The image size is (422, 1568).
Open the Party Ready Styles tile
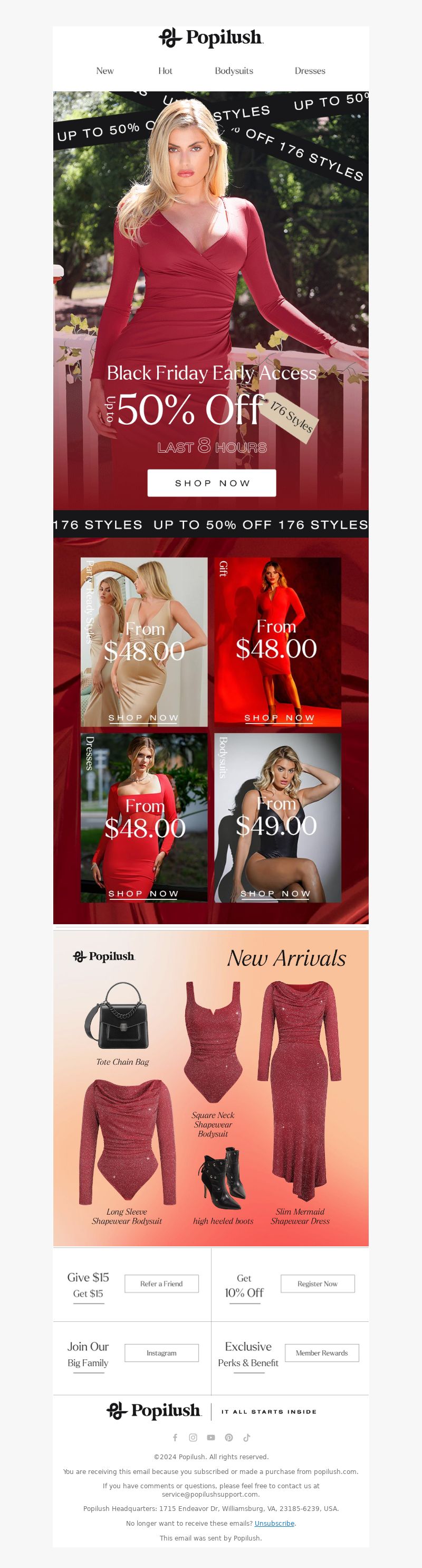pos(144,642)
